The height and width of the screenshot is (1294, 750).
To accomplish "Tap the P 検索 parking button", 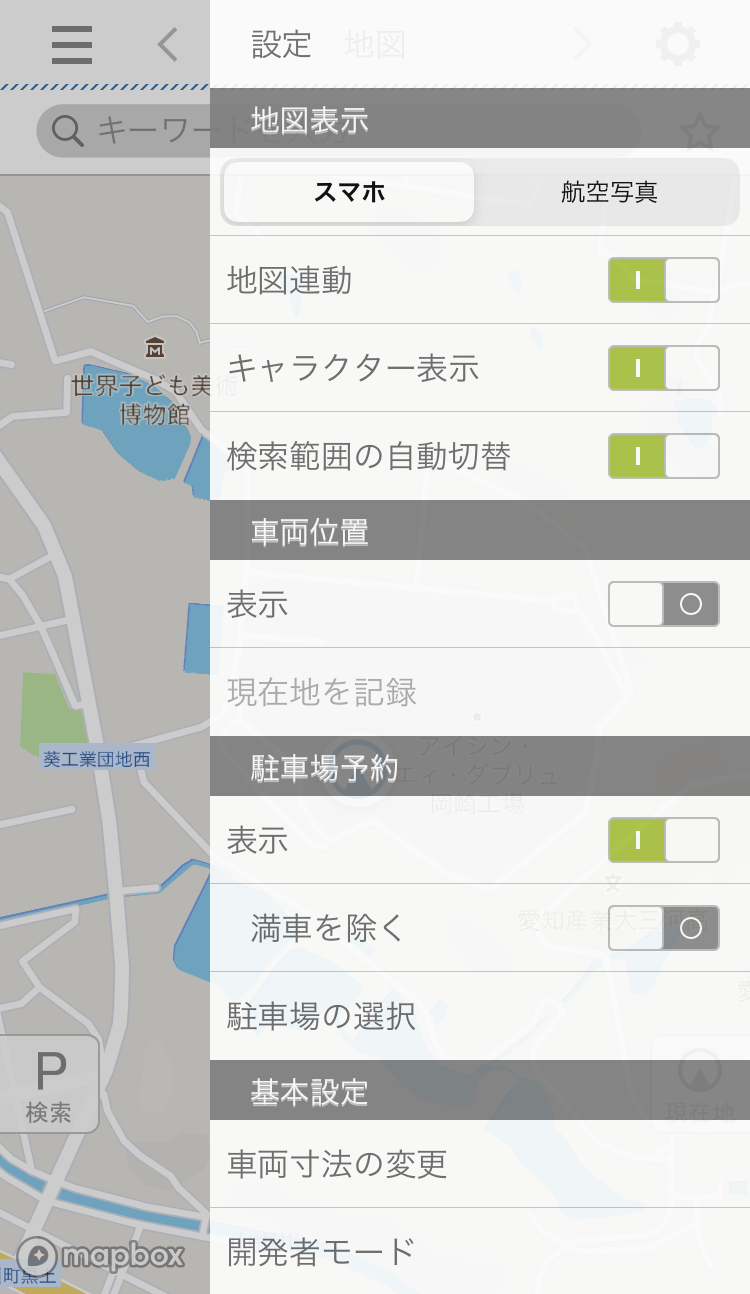I will coord(49,1084).
